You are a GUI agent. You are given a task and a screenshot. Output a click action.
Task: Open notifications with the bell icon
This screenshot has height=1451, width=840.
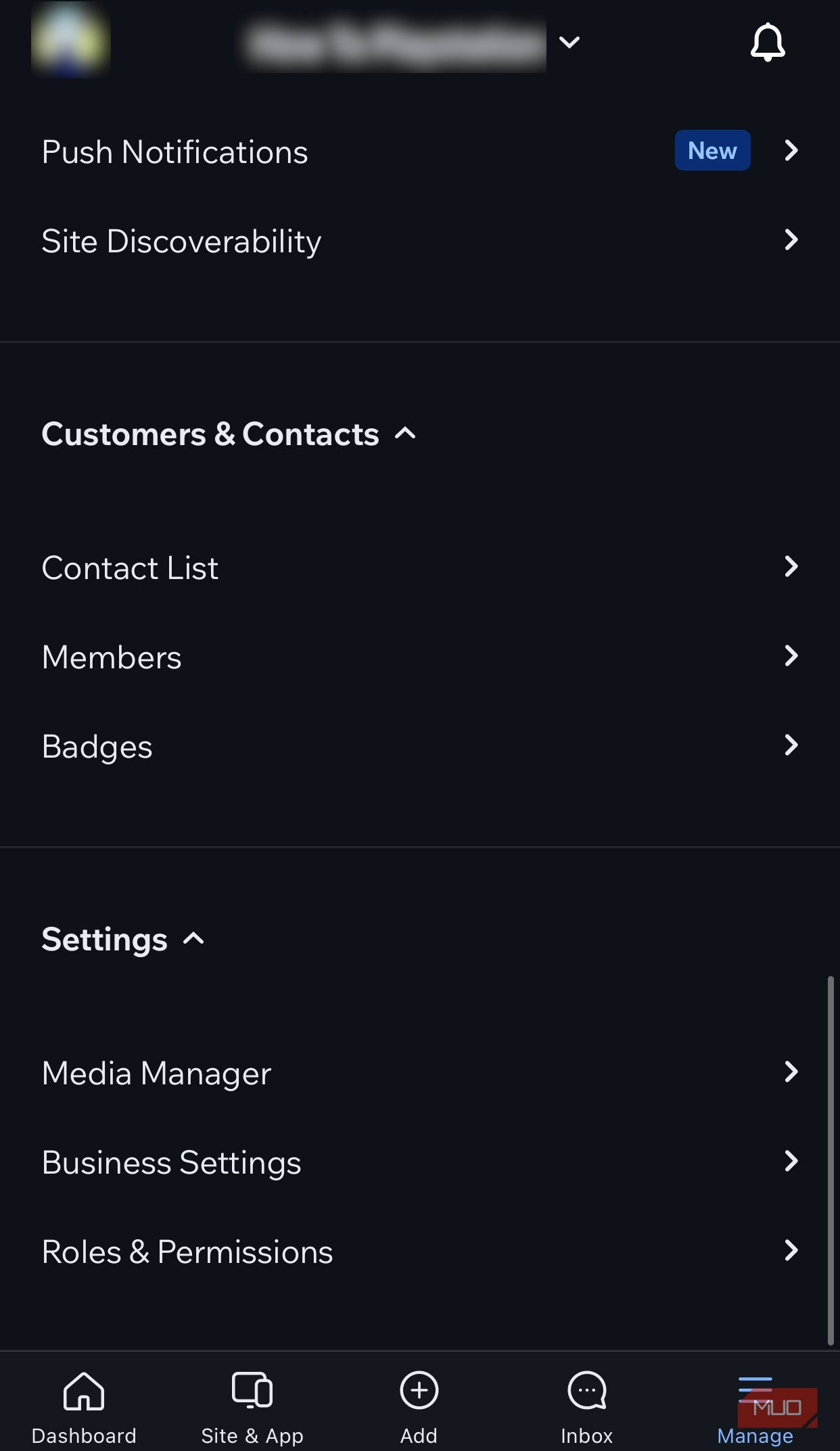[768, 42]
